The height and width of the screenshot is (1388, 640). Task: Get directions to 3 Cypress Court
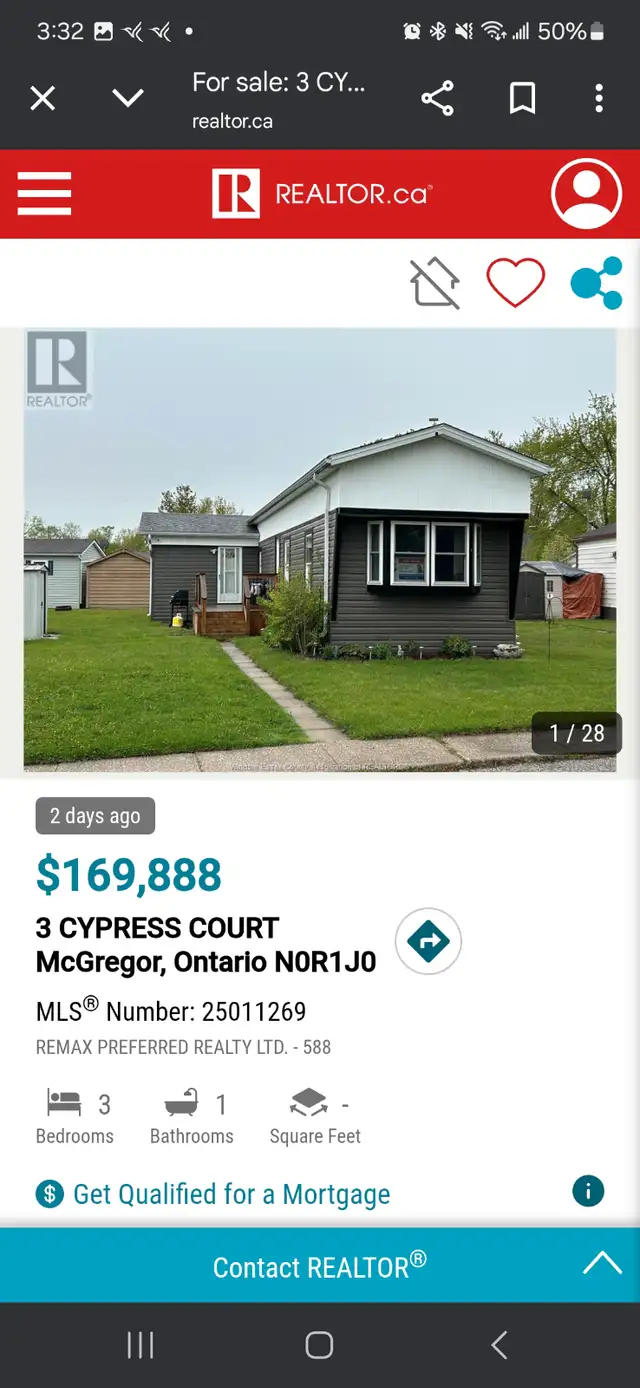[428, 942]
